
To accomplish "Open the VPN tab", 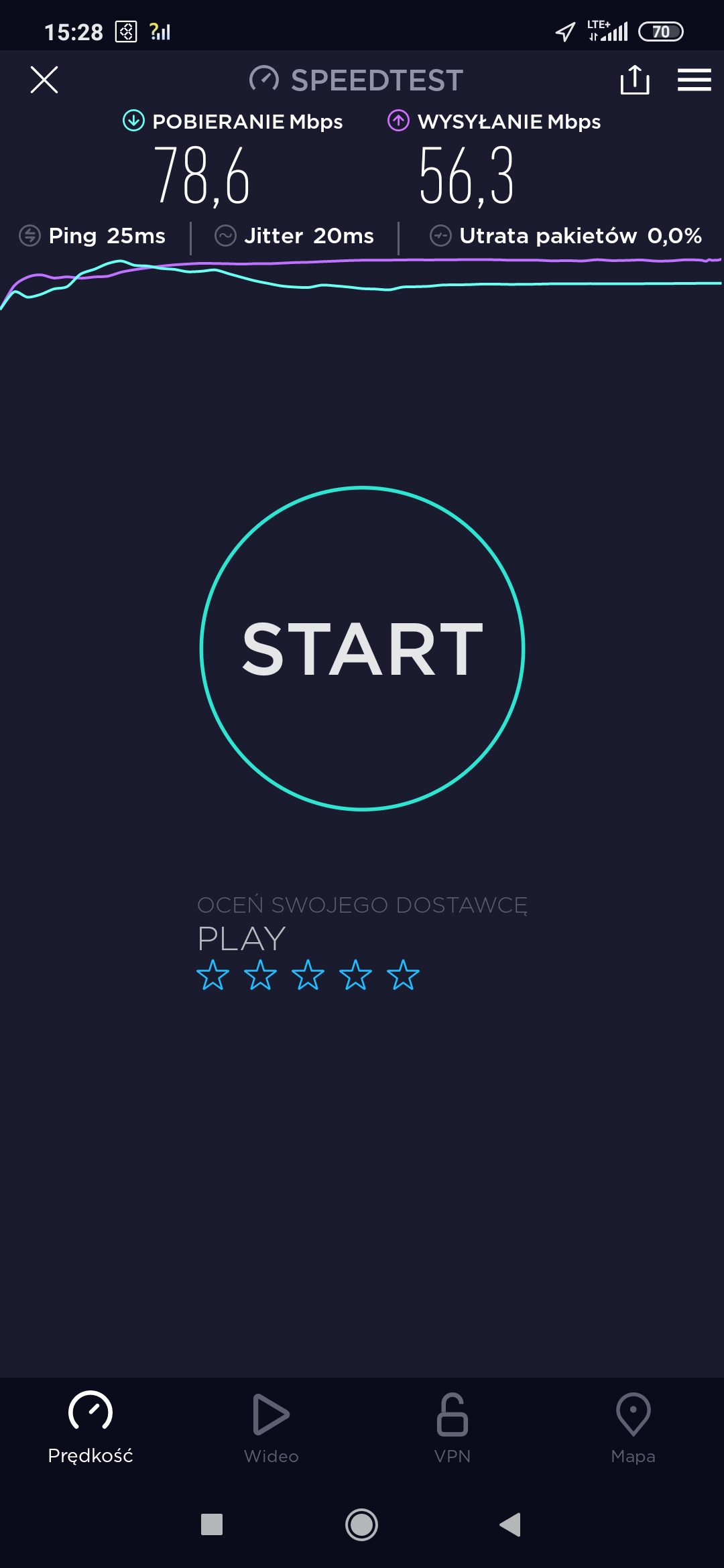I will click(x=452, y=1427).
